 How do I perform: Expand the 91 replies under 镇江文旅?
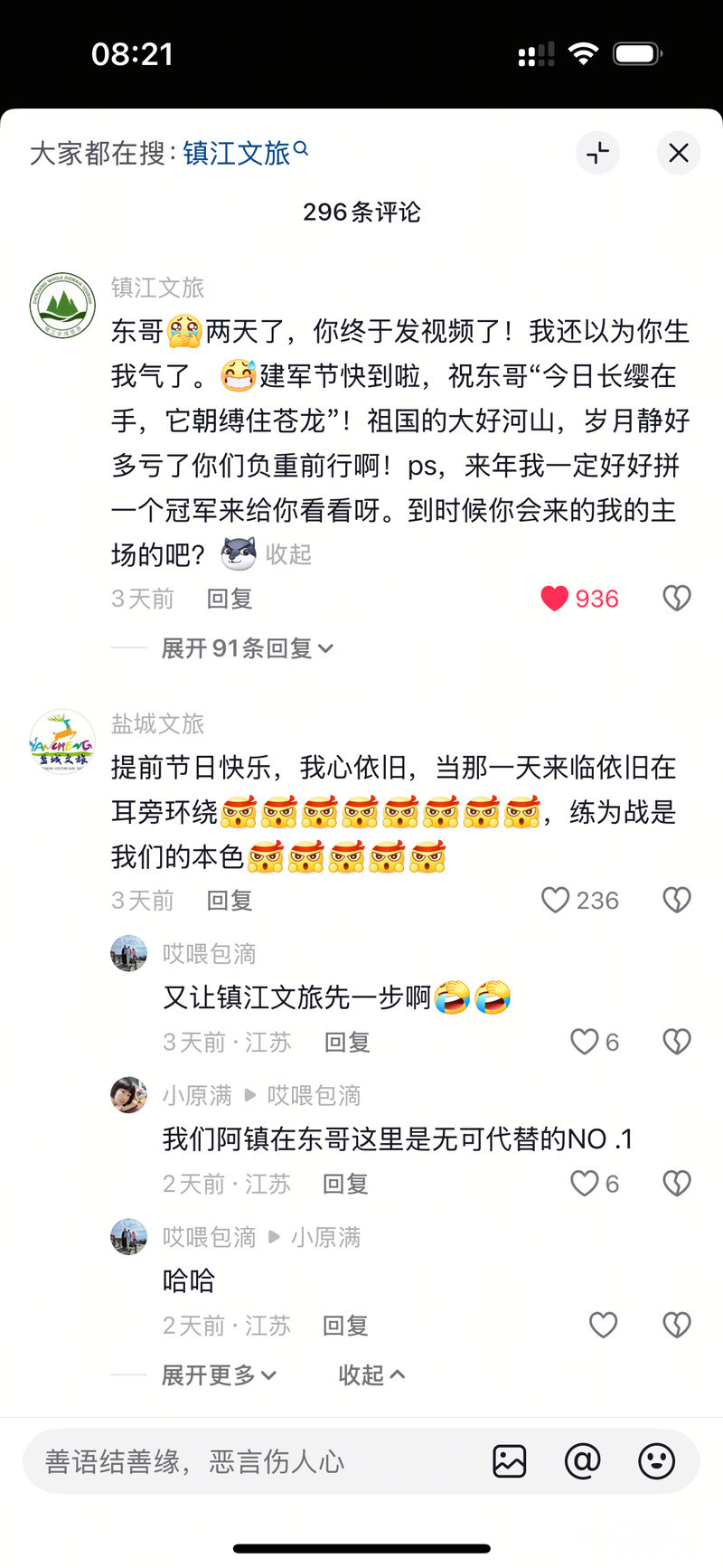[248, 648]
